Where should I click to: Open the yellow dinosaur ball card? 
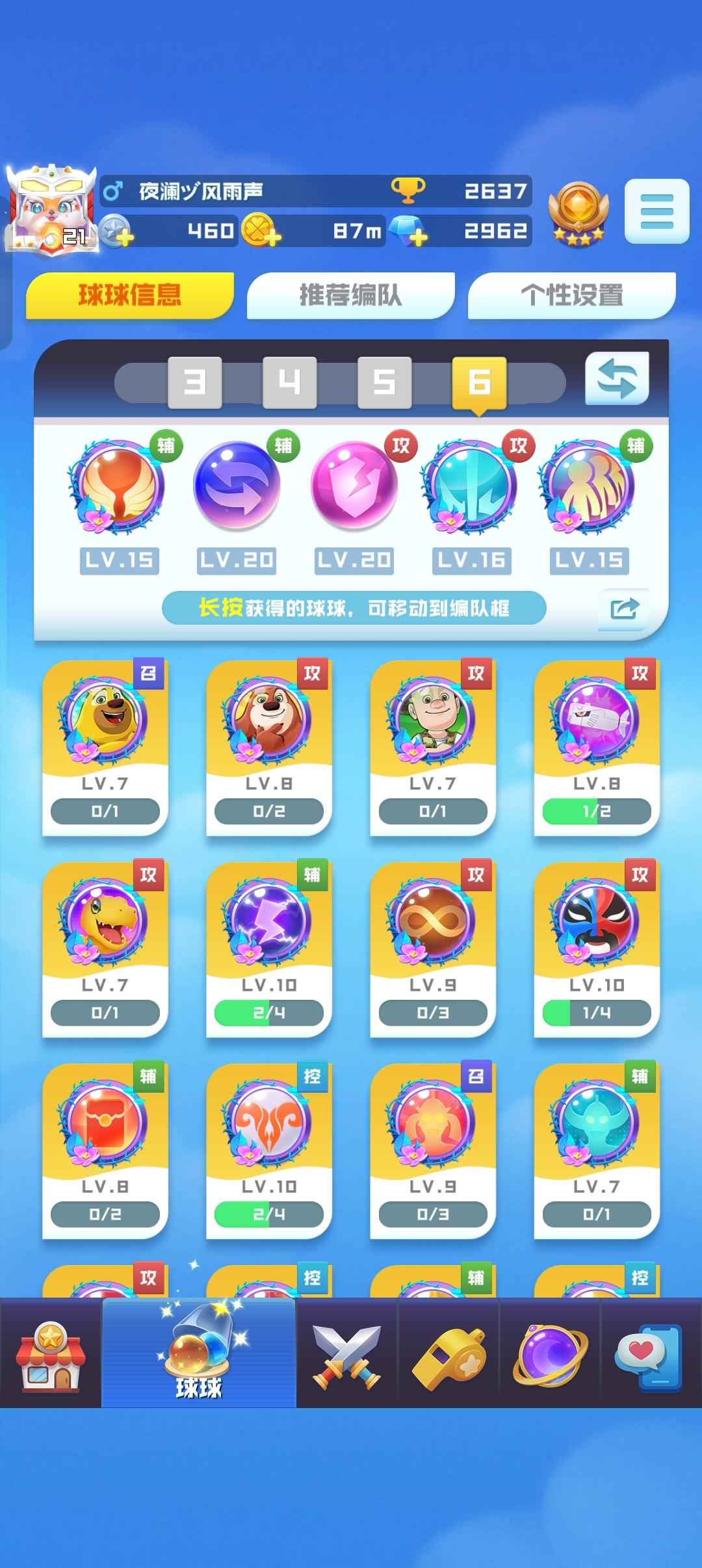105,949
